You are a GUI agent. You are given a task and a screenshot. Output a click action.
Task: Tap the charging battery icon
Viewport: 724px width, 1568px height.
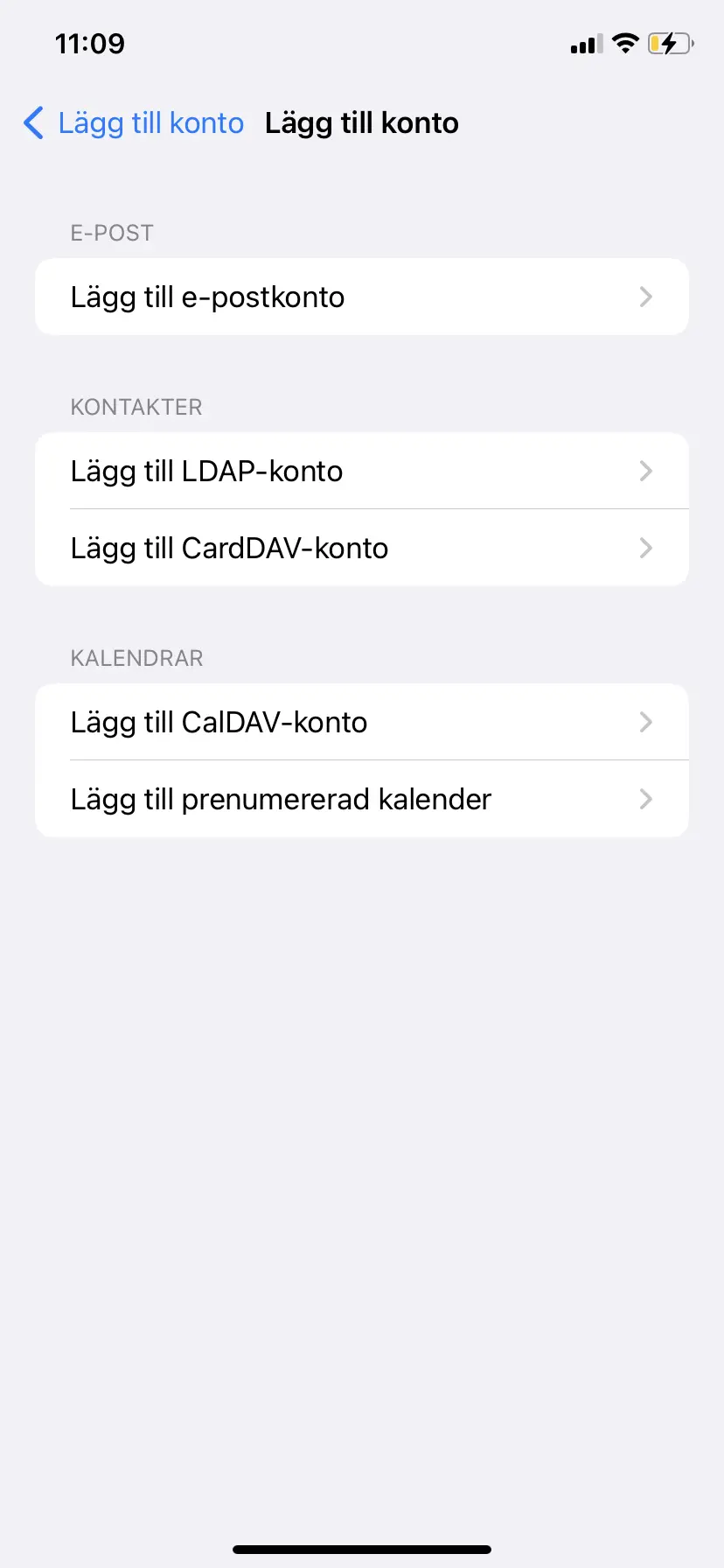pyautogui.click(x=669, y=43)
